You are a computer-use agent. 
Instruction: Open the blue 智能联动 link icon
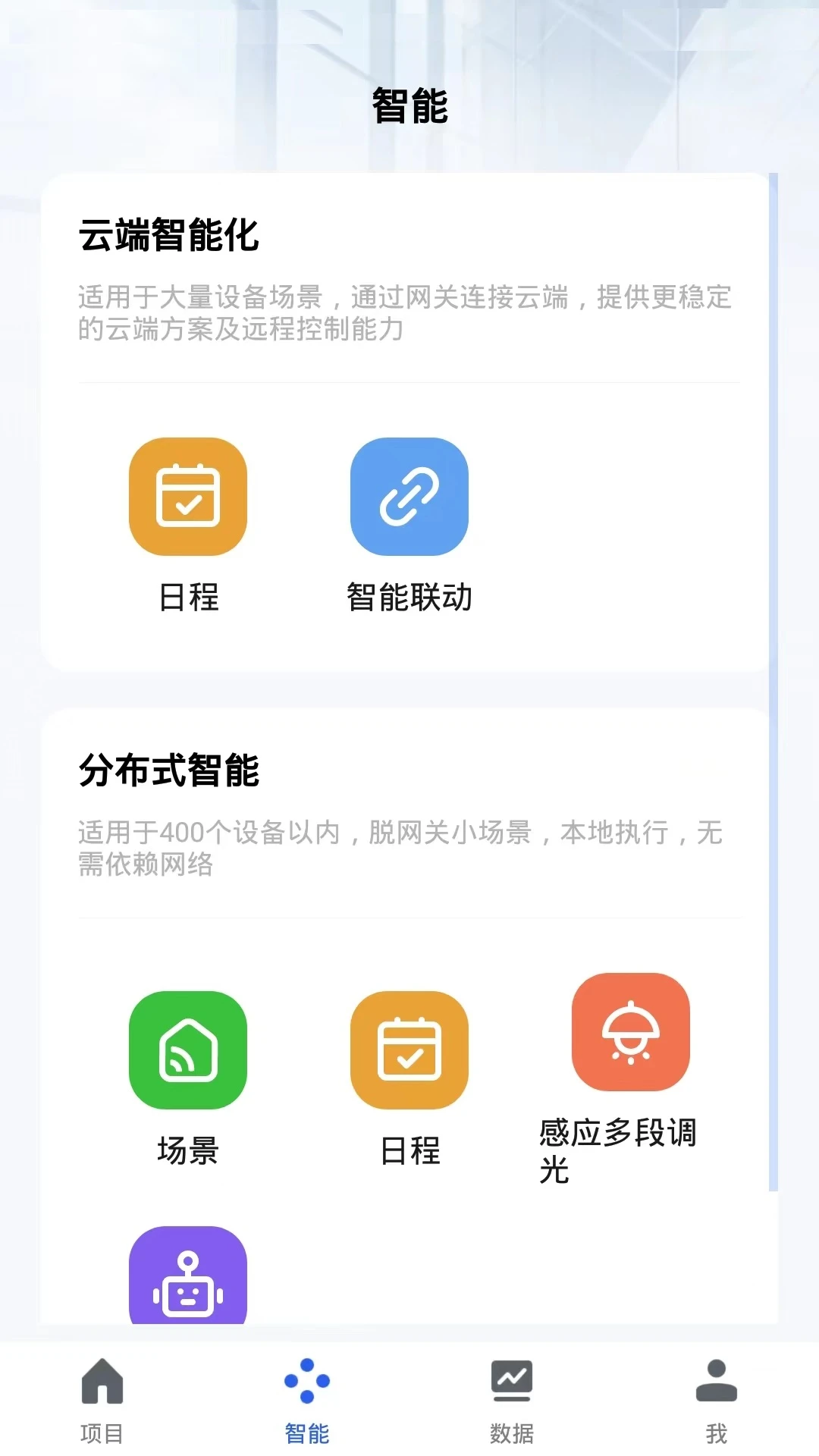click(x=409, y=497)
